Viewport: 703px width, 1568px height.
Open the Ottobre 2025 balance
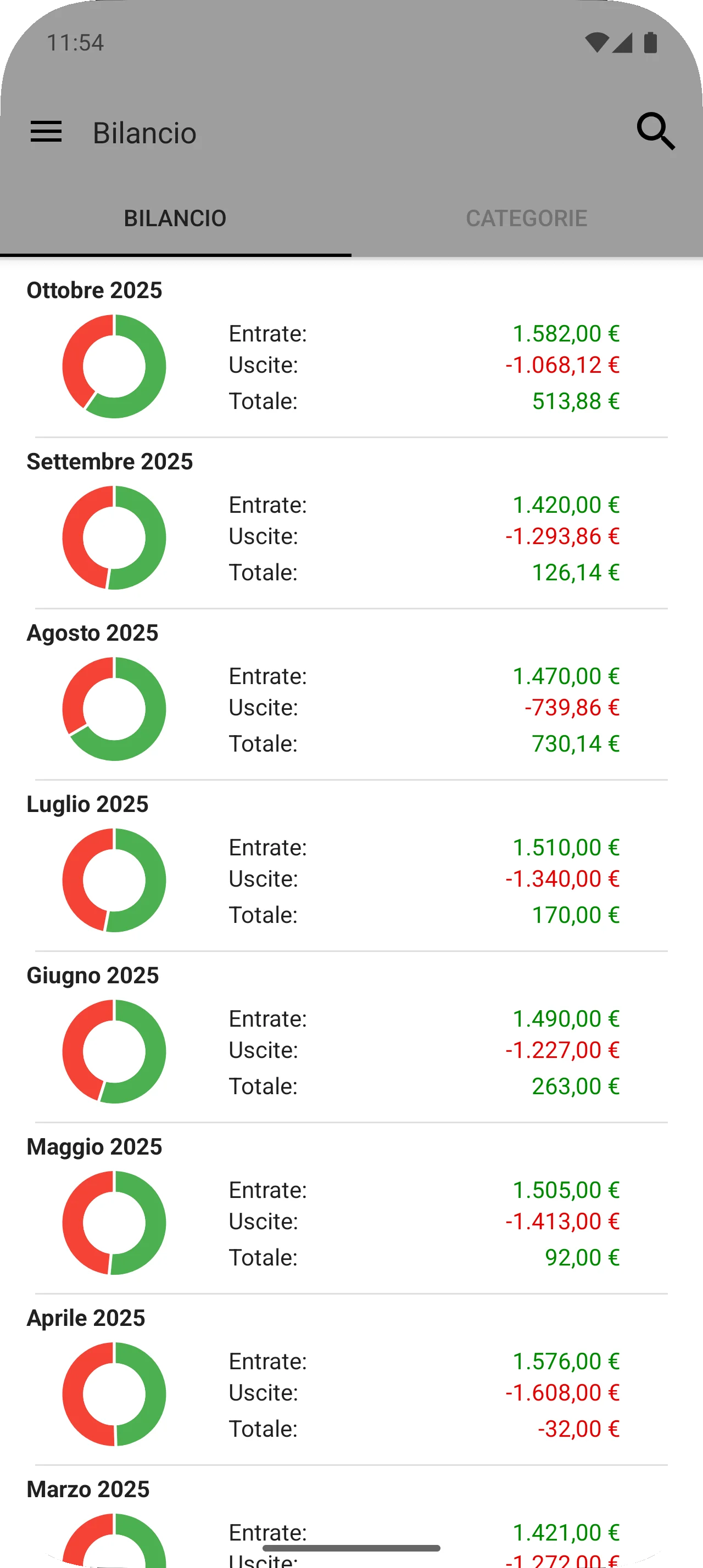351,356
